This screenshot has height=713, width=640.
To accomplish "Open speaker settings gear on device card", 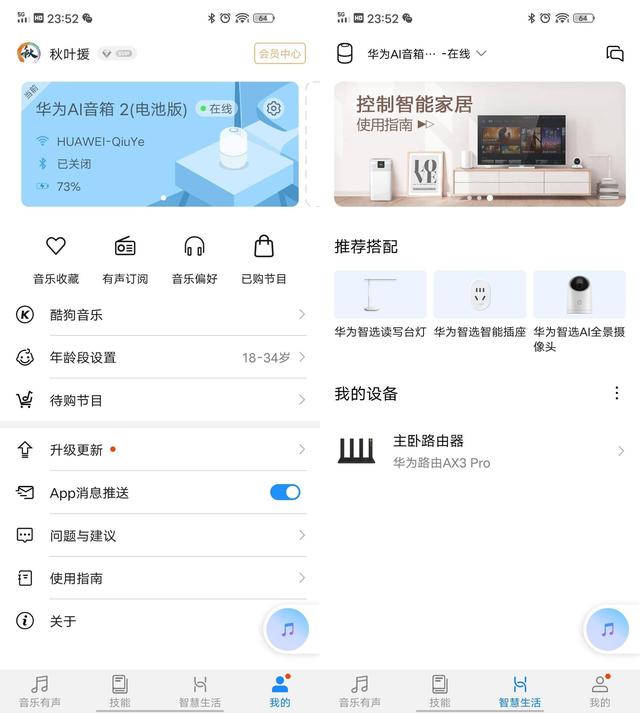I will (x=274, y=108).
